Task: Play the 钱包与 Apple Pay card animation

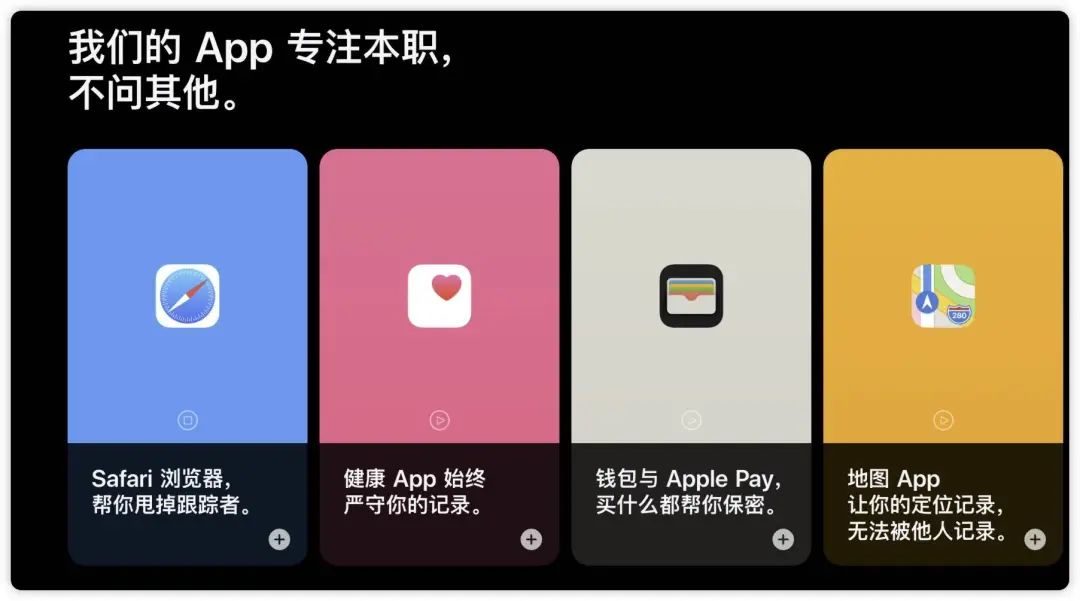Action: click(x=691, y=420)
